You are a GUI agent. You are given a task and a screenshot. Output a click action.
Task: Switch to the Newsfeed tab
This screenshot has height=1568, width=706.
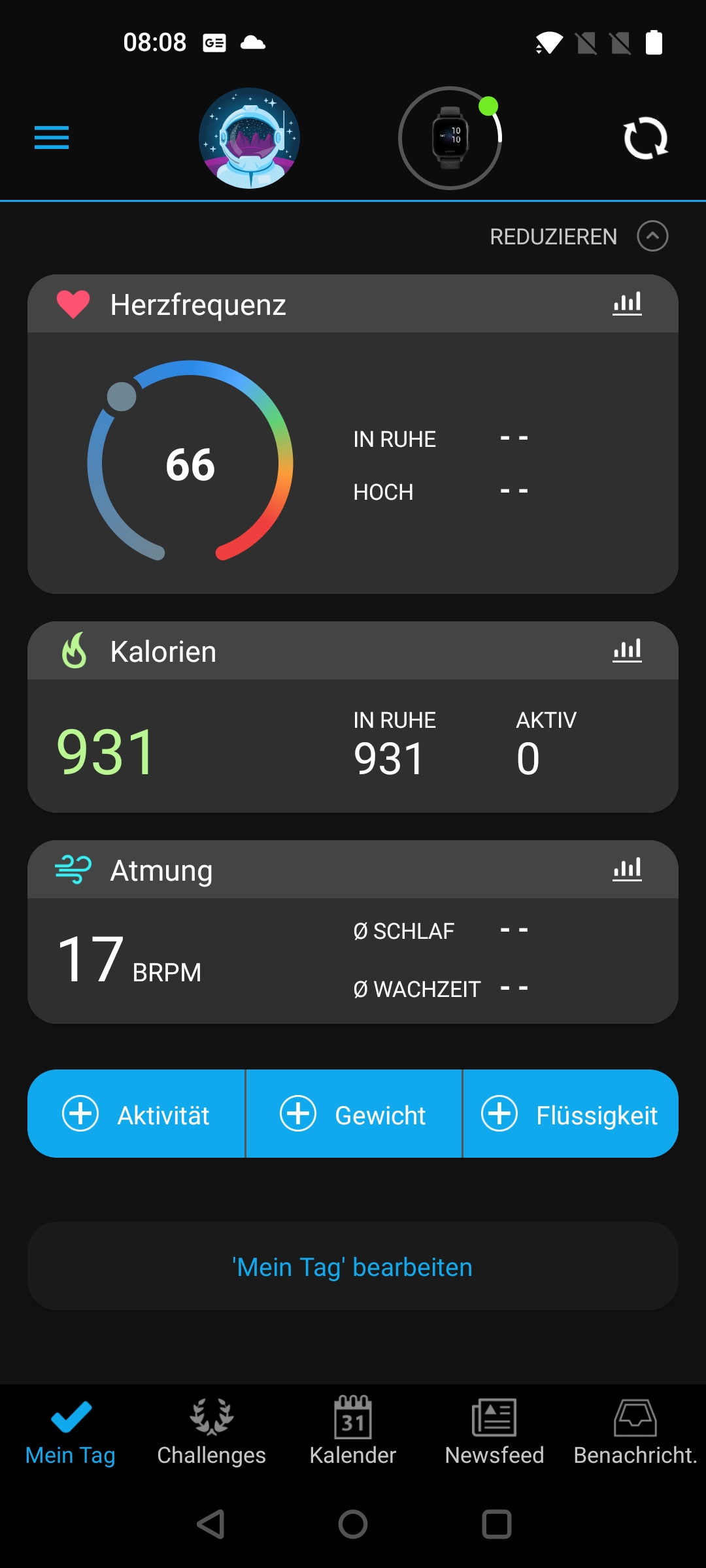click(494, 1431)
